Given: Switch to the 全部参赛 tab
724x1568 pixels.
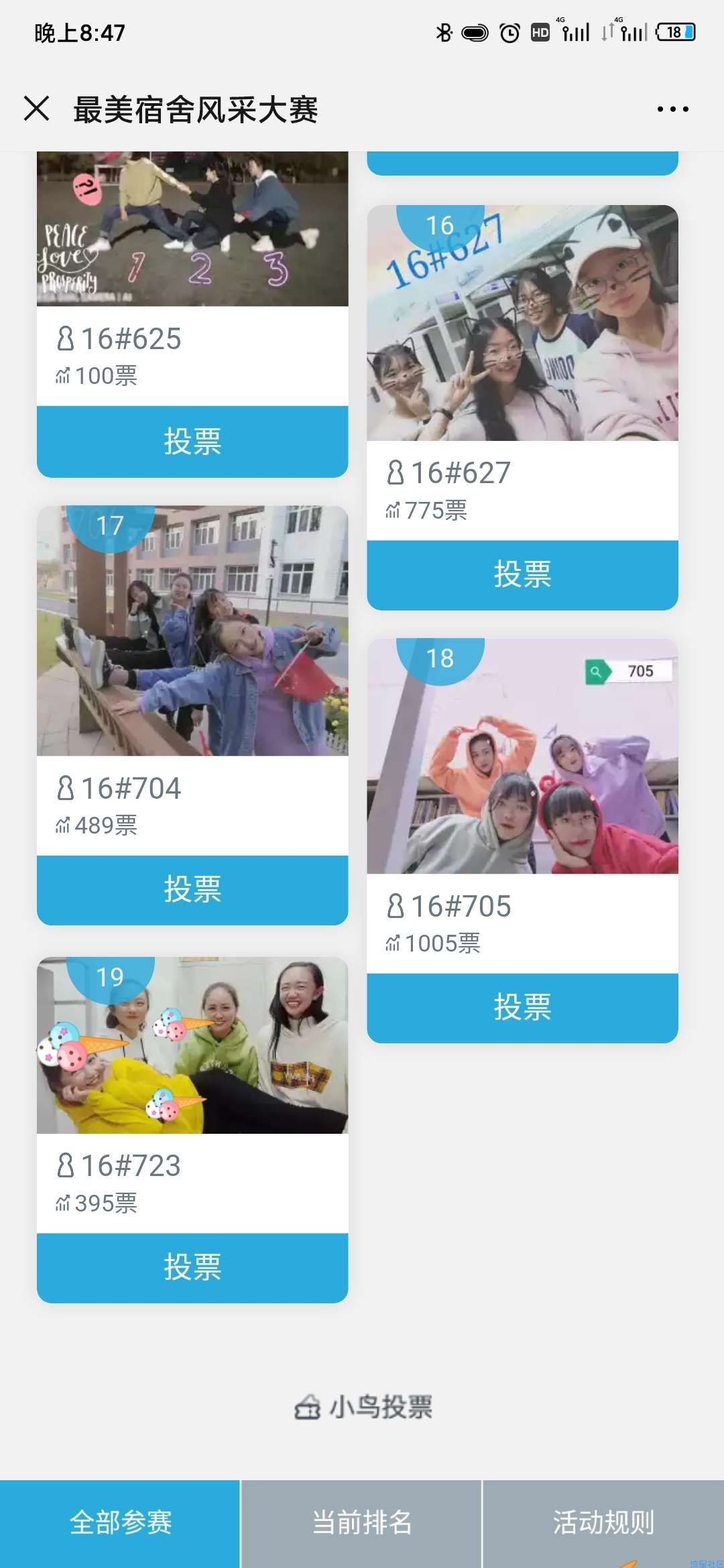Looking at the screenshot, I should pyautogui.click(x=120, y=1522).
